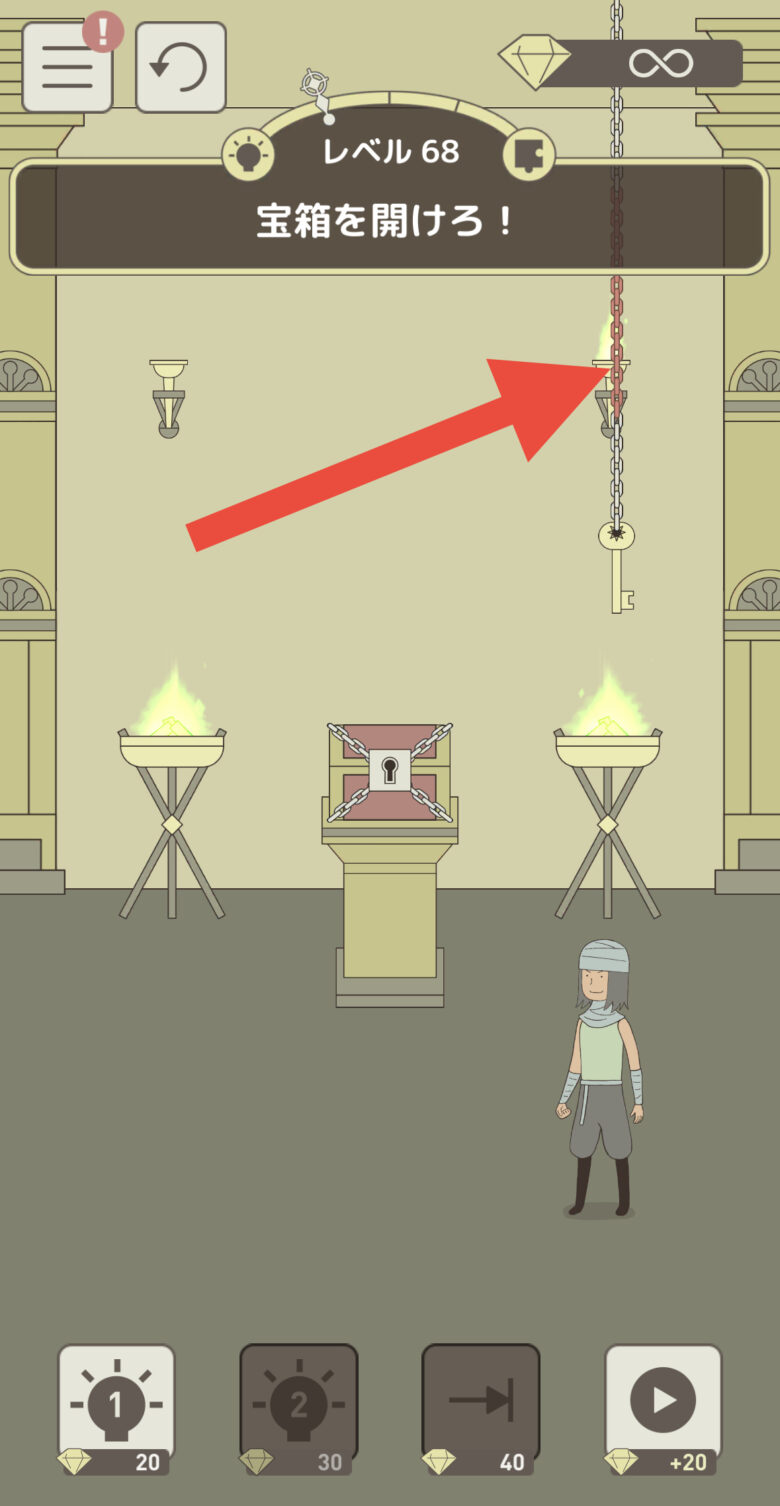Restart the level with the undo arrow
780x1506 pixels.
coord(180,67)
